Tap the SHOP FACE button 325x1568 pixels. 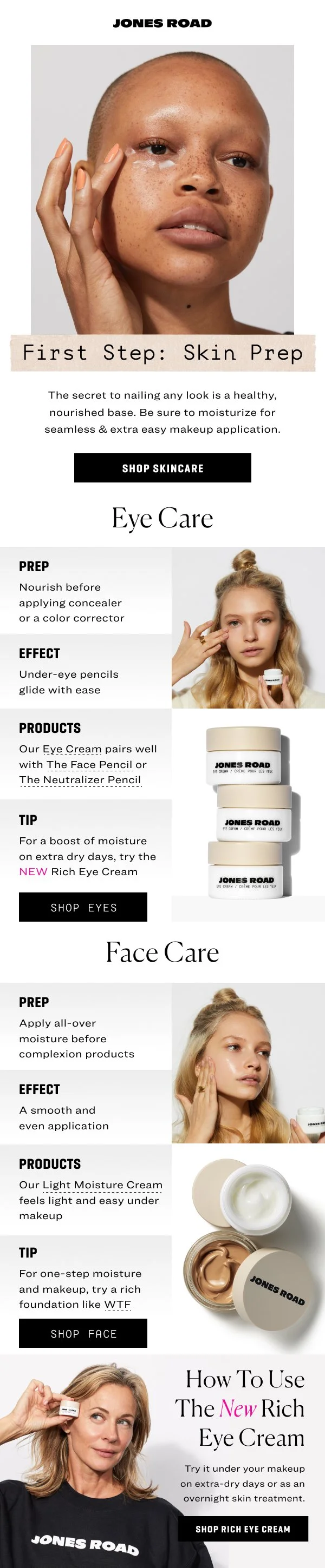tap(83, 1333)
